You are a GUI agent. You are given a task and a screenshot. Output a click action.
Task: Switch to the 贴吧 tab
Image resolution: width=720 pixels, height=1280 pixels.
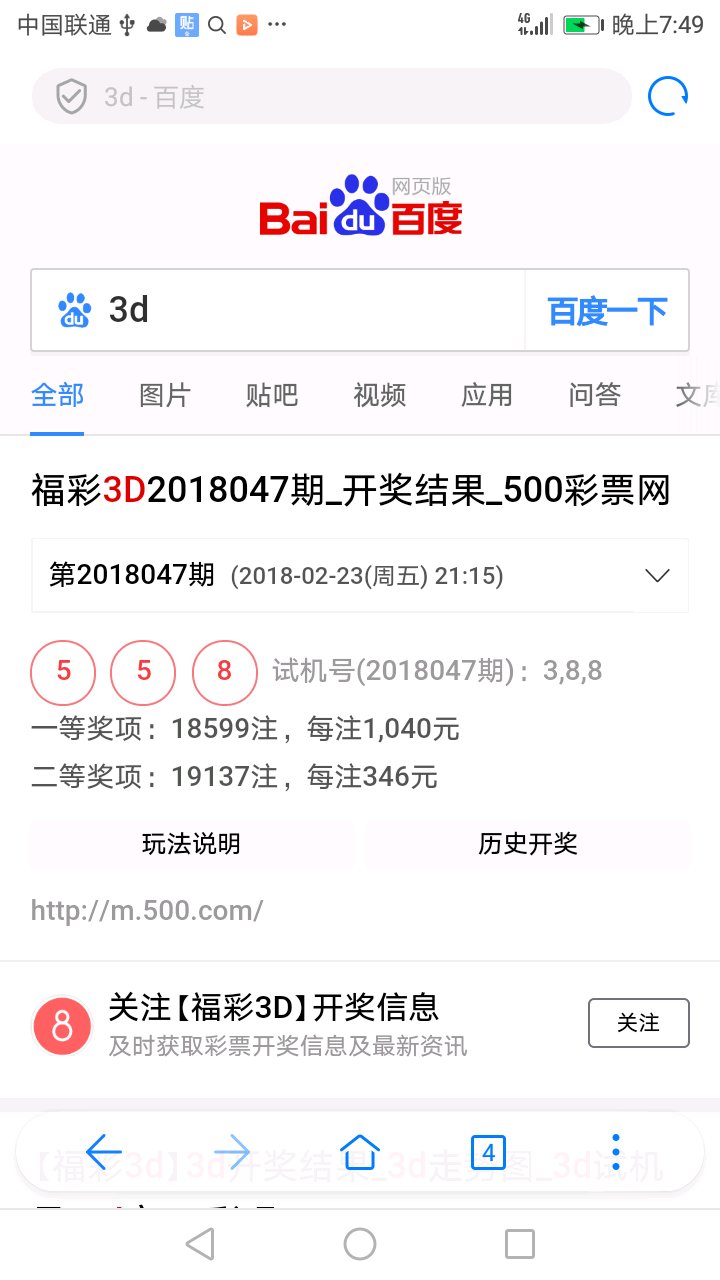pos(272,395)
